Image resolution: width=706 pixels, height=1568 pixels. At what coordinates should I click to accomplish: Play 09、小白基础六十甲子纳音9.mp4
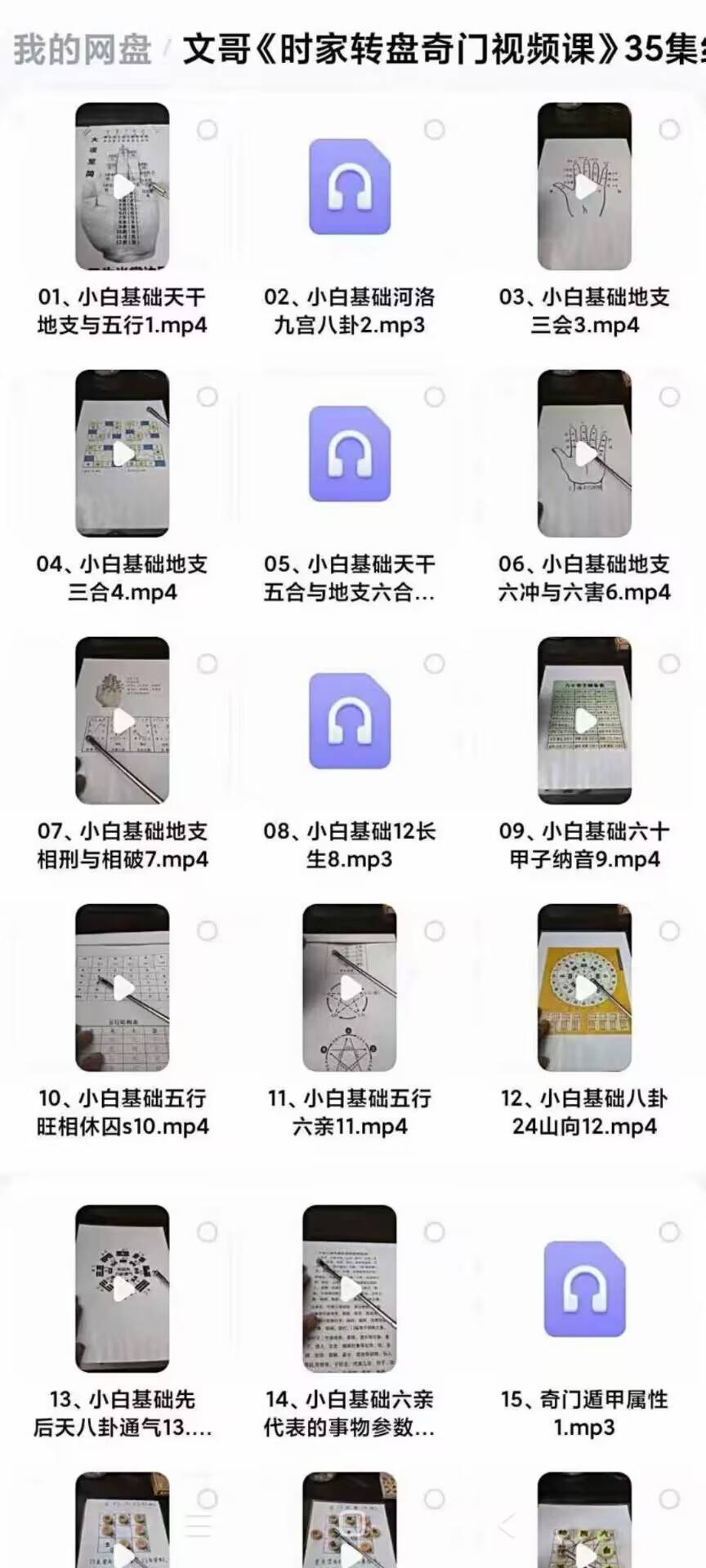[x=584, y=720]
